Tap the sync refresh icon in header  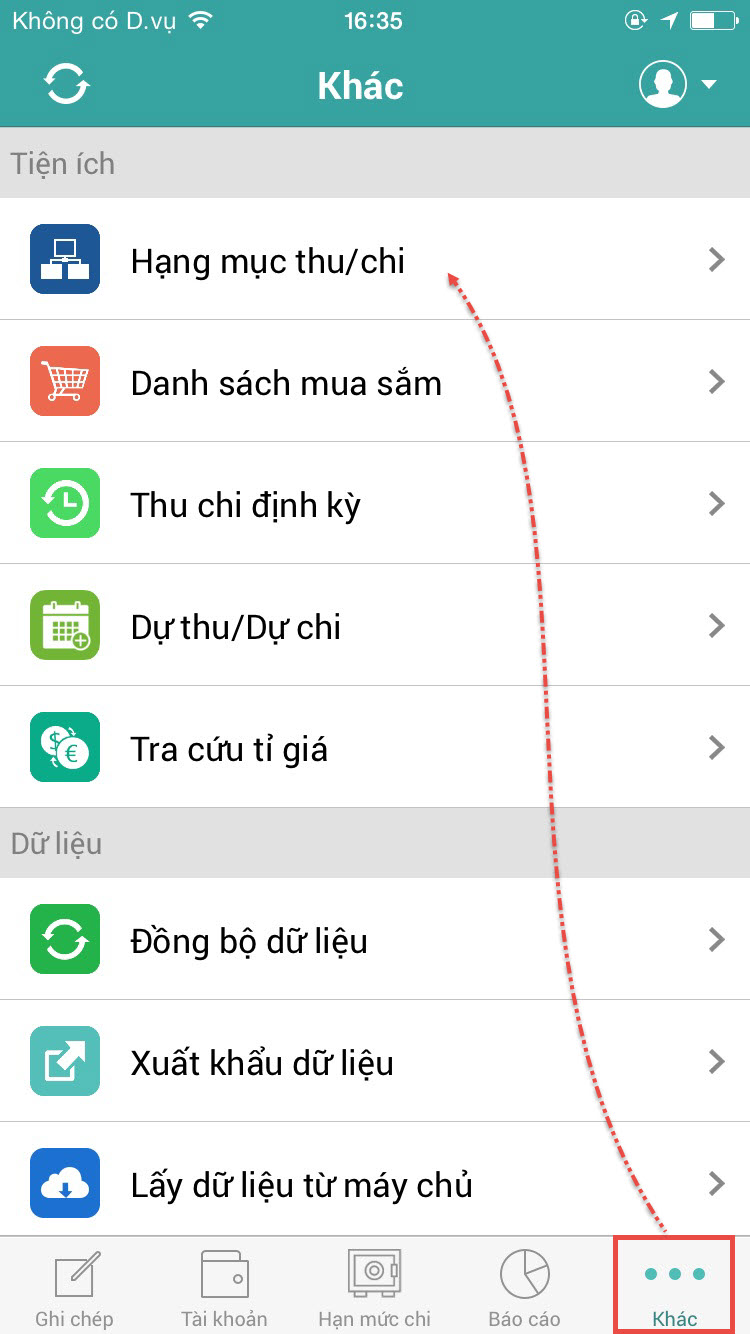pos(67,84)
